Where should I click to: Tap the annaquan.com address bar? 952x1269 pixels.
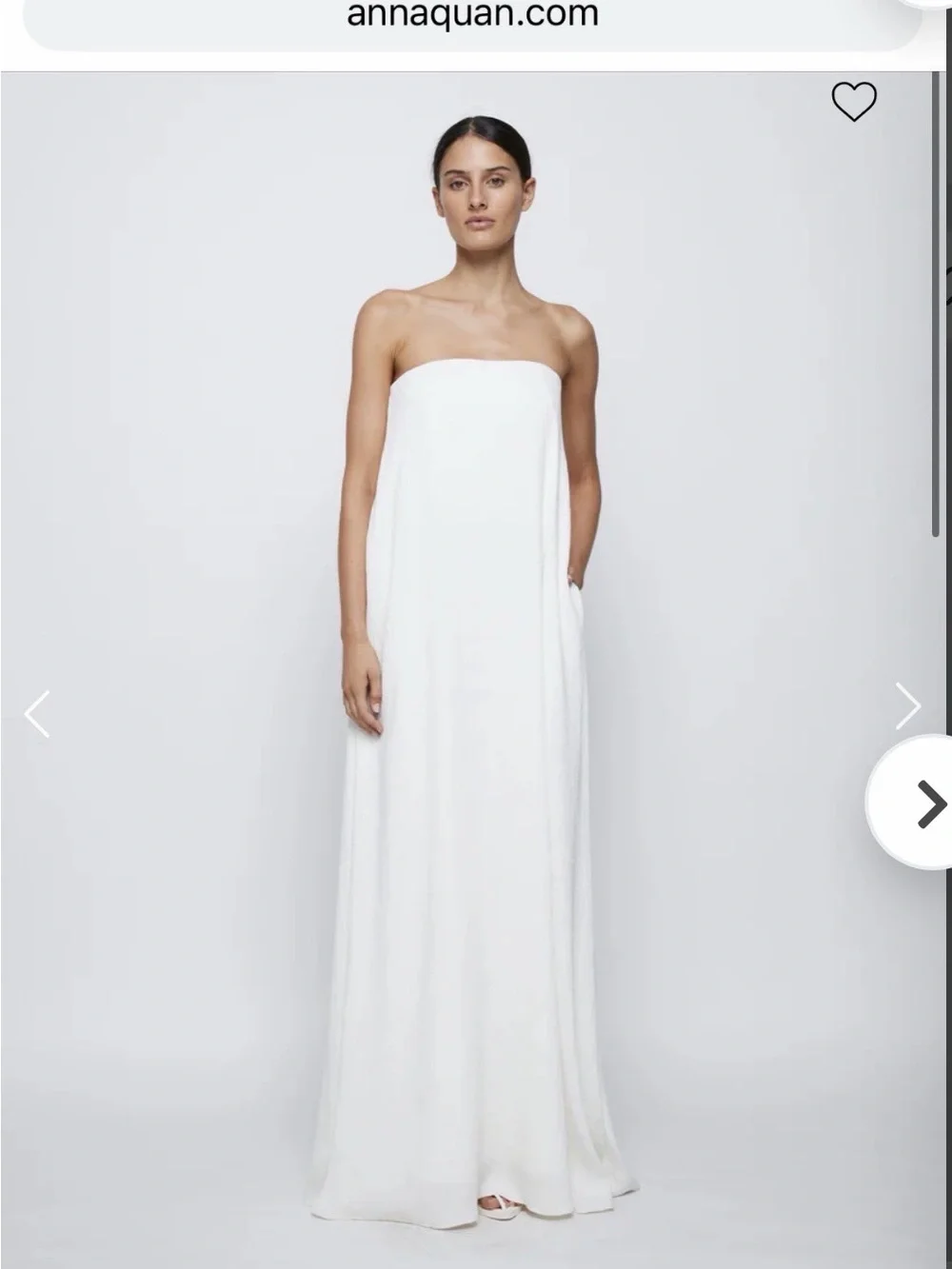click(x=472, y=21)
